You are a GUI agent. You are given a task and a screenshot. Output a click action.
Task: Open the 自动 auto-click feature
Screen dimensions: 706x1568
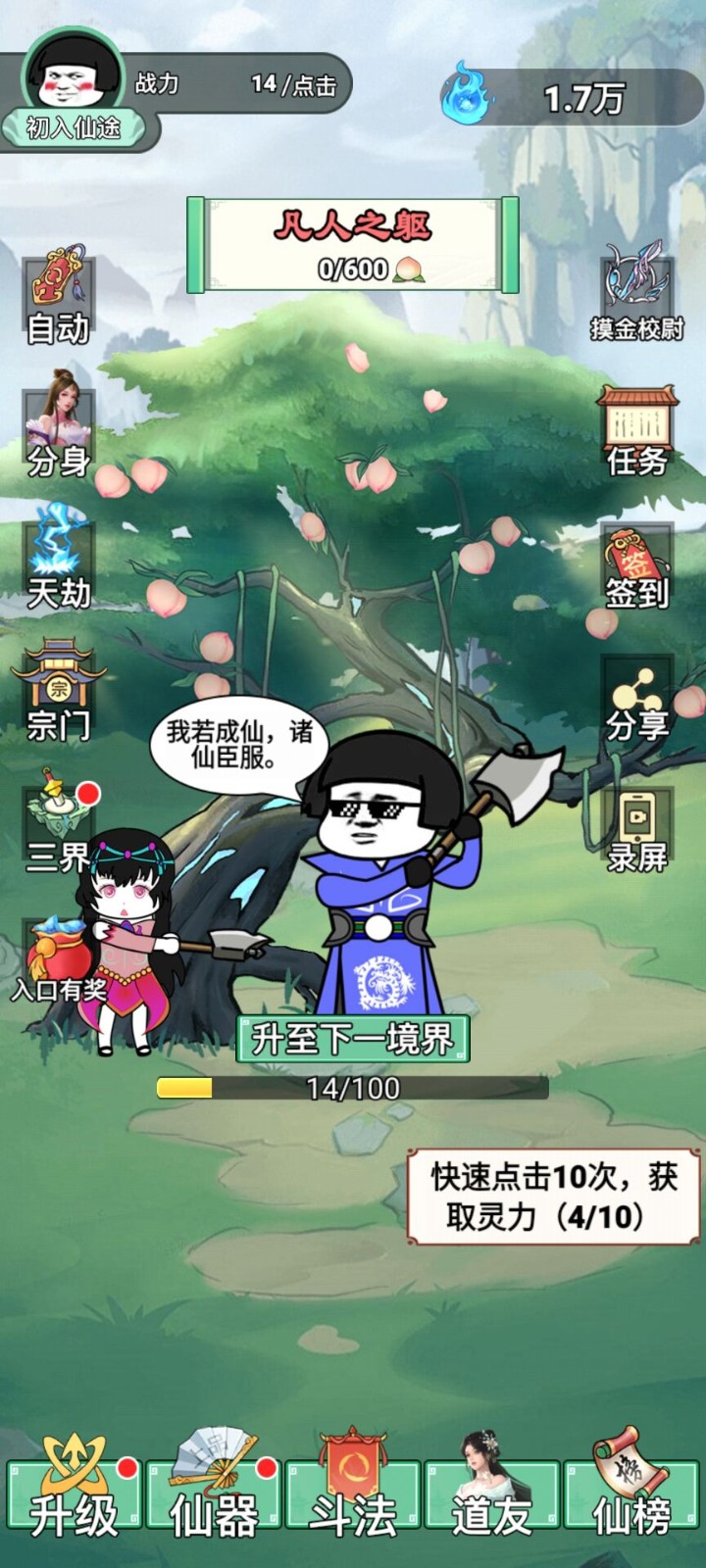[x=59, y=295]
